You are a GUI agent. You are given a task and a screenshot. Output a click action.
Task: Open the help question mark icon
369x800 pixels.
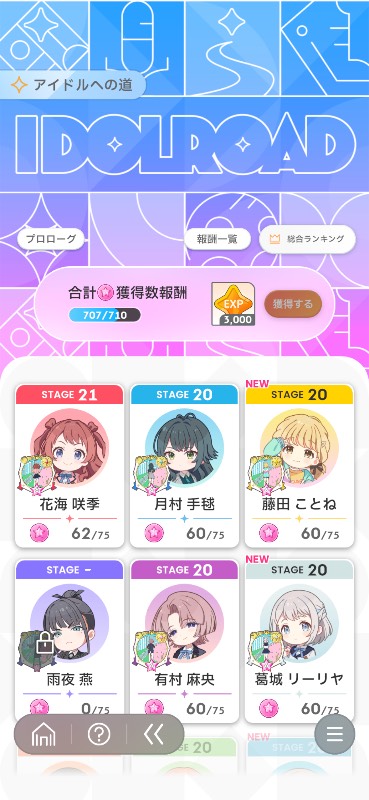(99, 734)
